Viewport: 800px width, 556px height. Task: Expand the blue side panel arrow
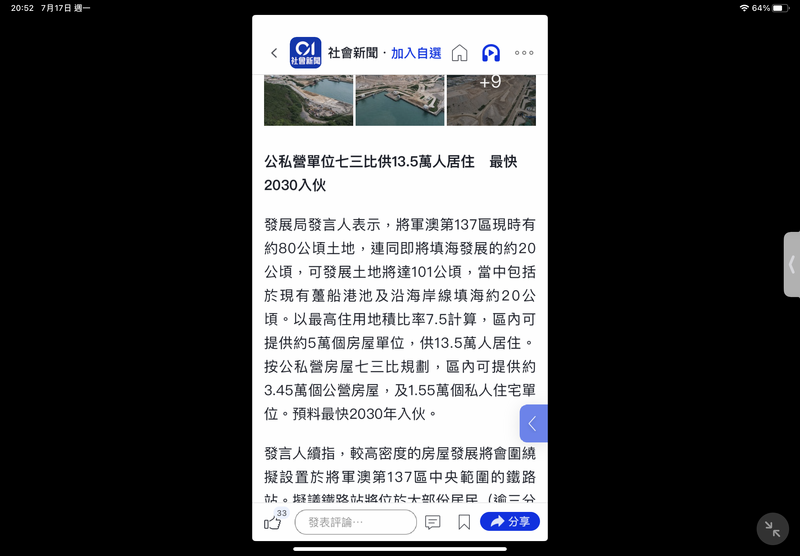[533, 424]
